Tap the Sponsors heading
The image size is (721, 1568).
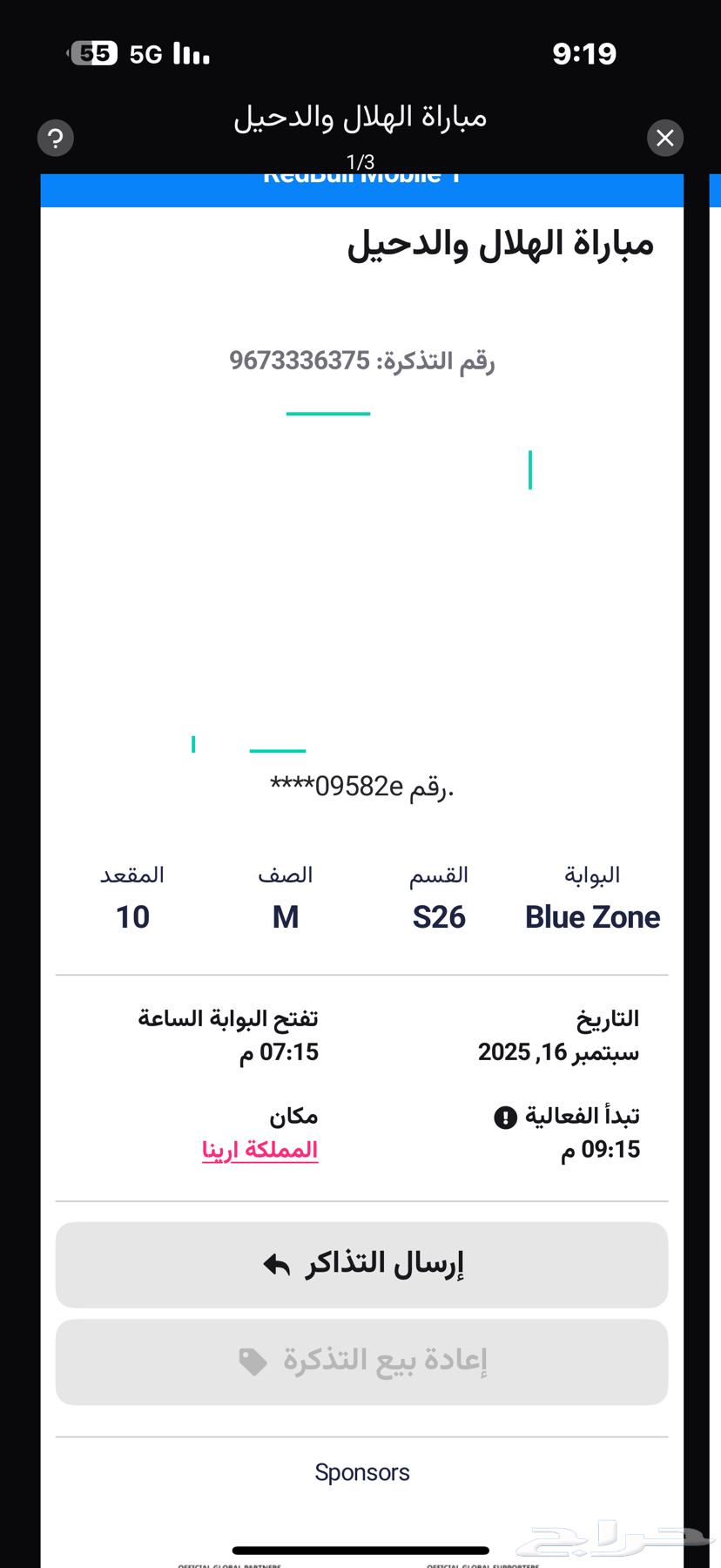(361, 1472)
